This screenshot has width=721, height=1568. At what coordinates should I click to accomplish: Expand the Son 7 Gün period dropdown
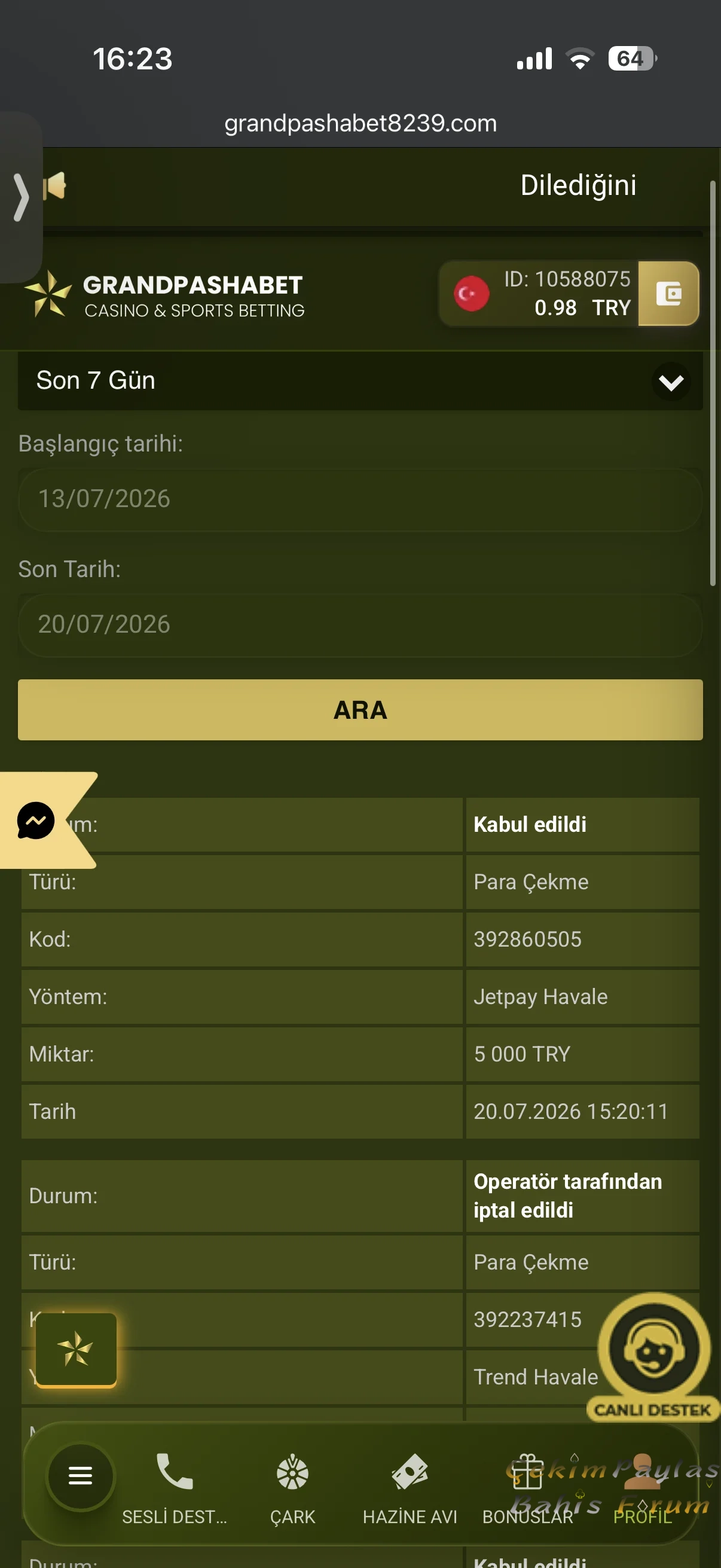360,381
